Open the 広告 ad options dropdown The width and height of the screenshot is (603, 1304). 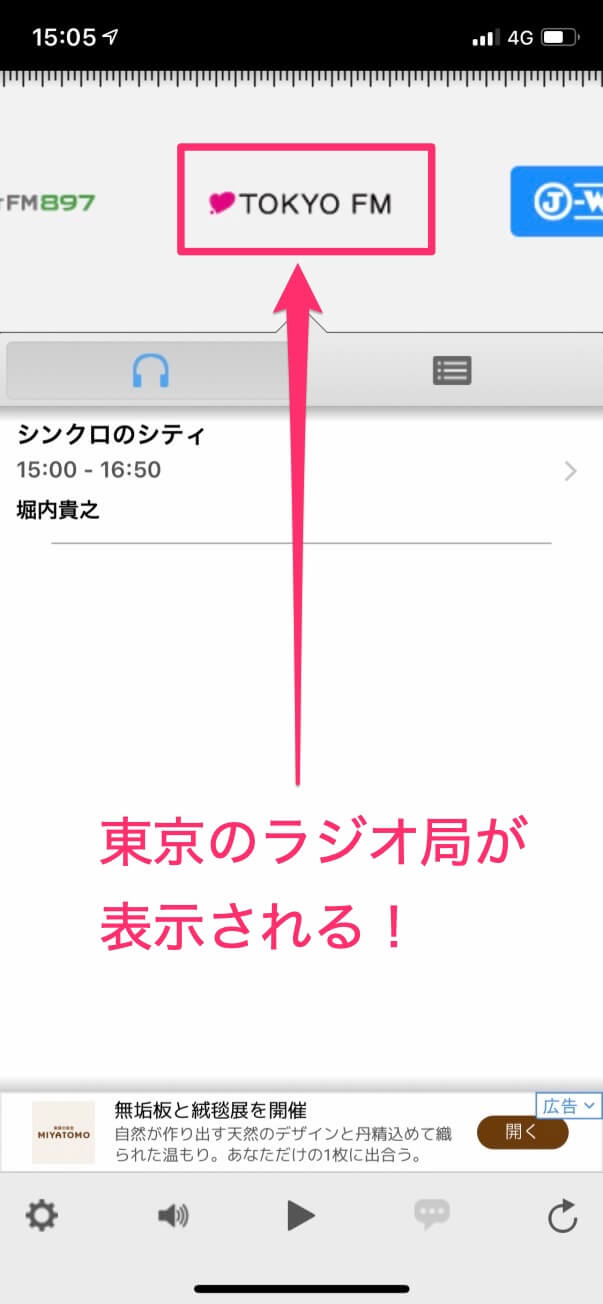click(x=570, y=1105)
